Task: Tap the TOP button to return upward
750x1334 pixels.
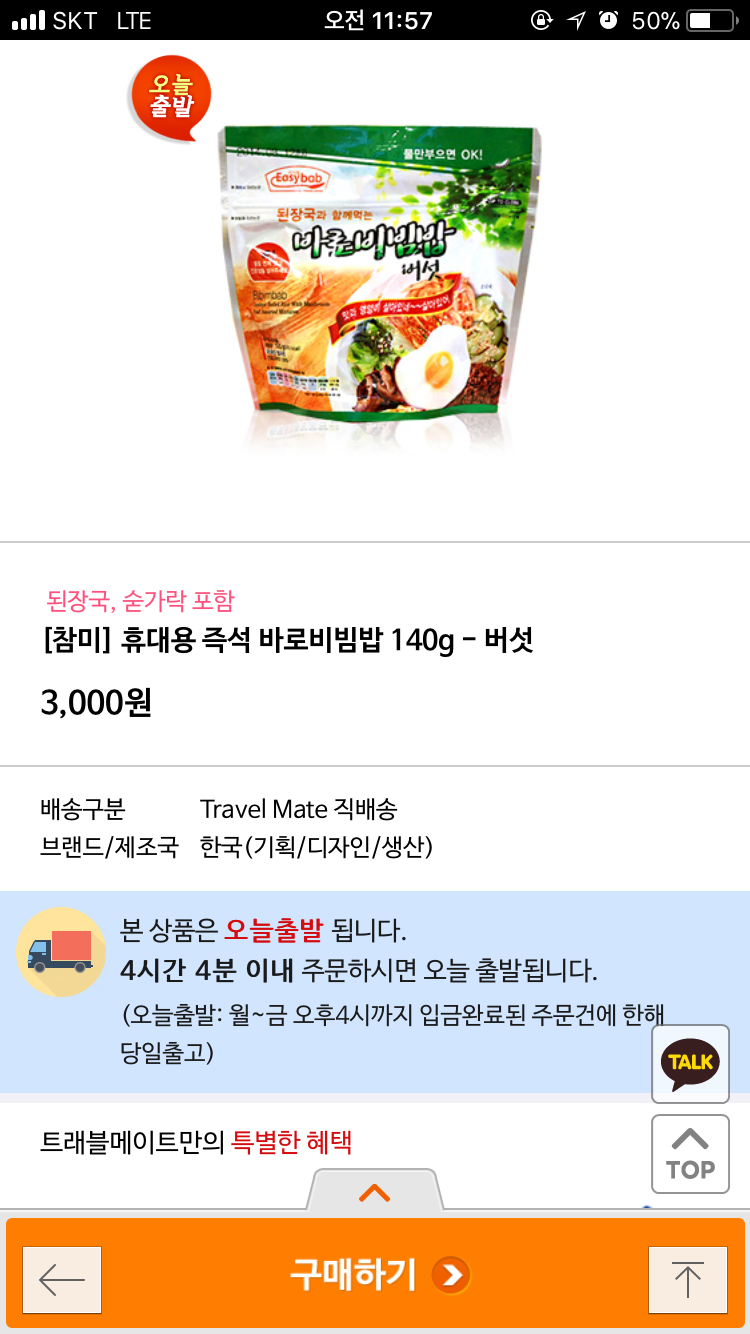Action: pyautogui.click(x=690, y=1154)
